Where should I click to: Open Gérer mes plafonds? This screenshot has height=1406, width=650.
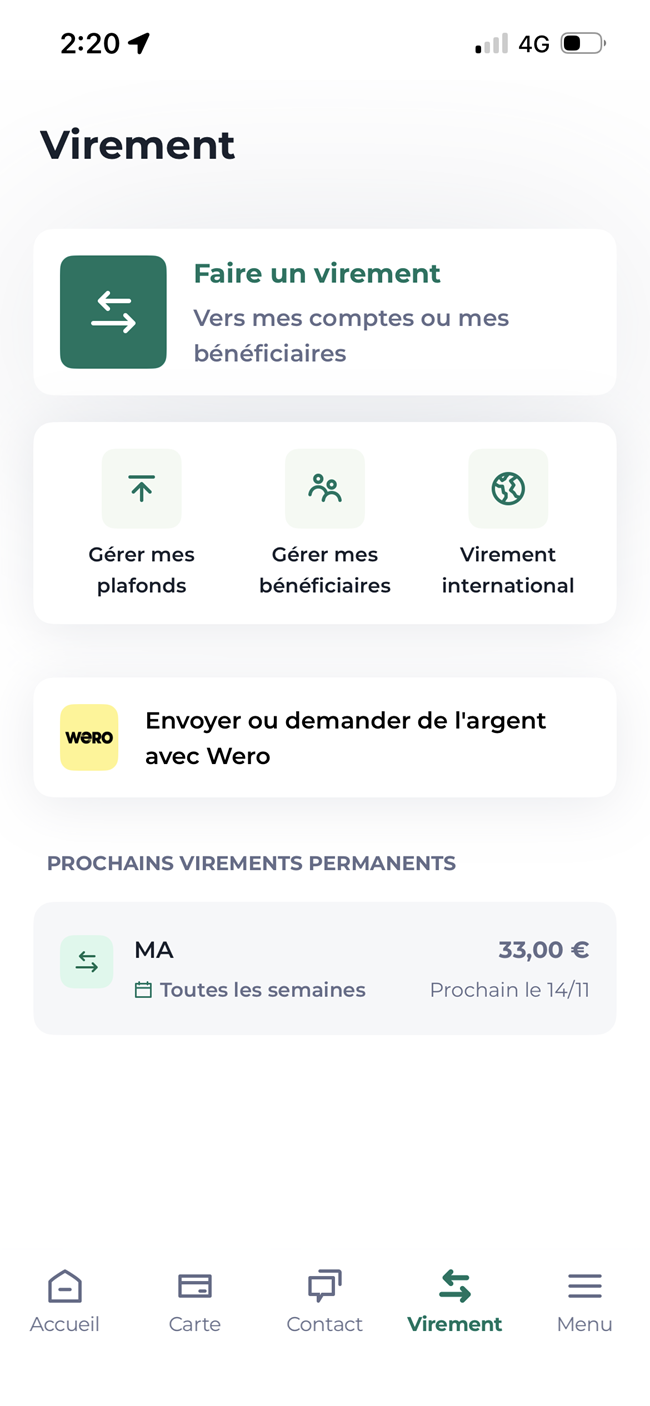(x=141, y=523)
